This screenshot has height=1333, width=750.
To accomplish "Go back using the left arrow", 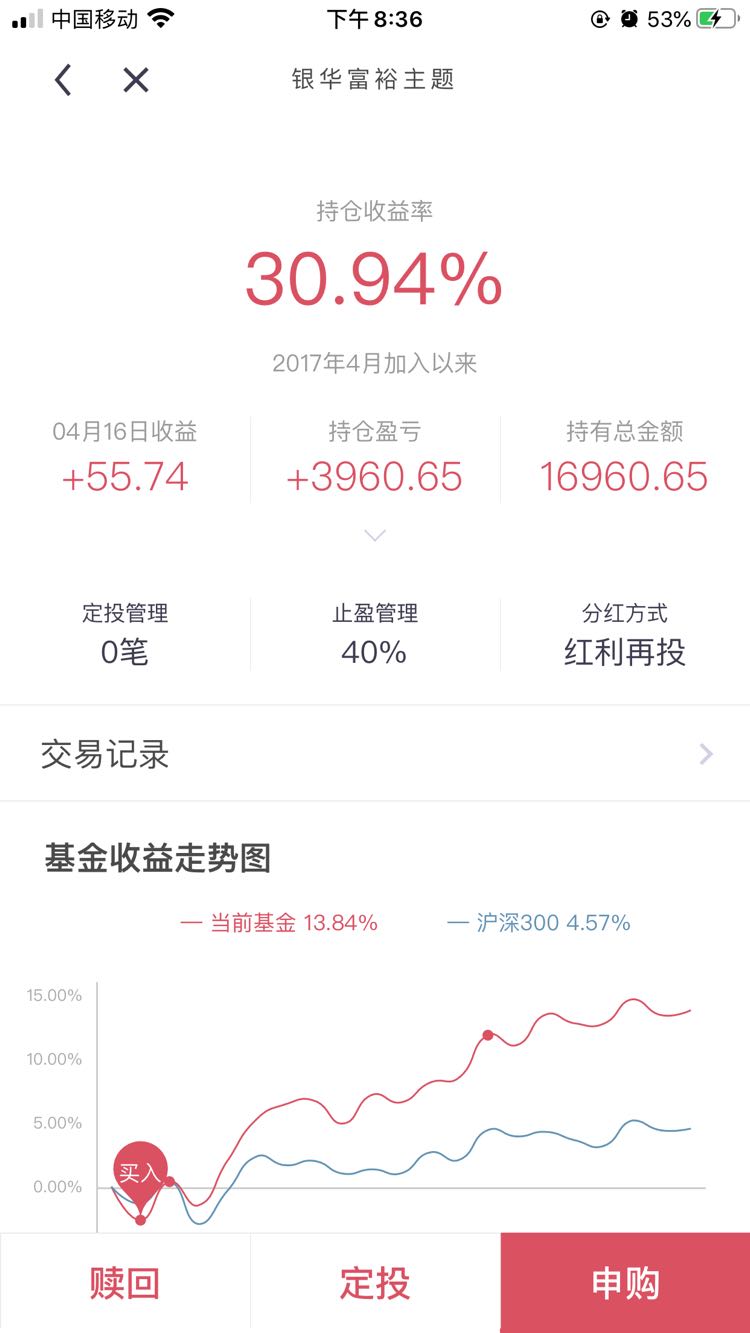I will click(x=63, y=80).
